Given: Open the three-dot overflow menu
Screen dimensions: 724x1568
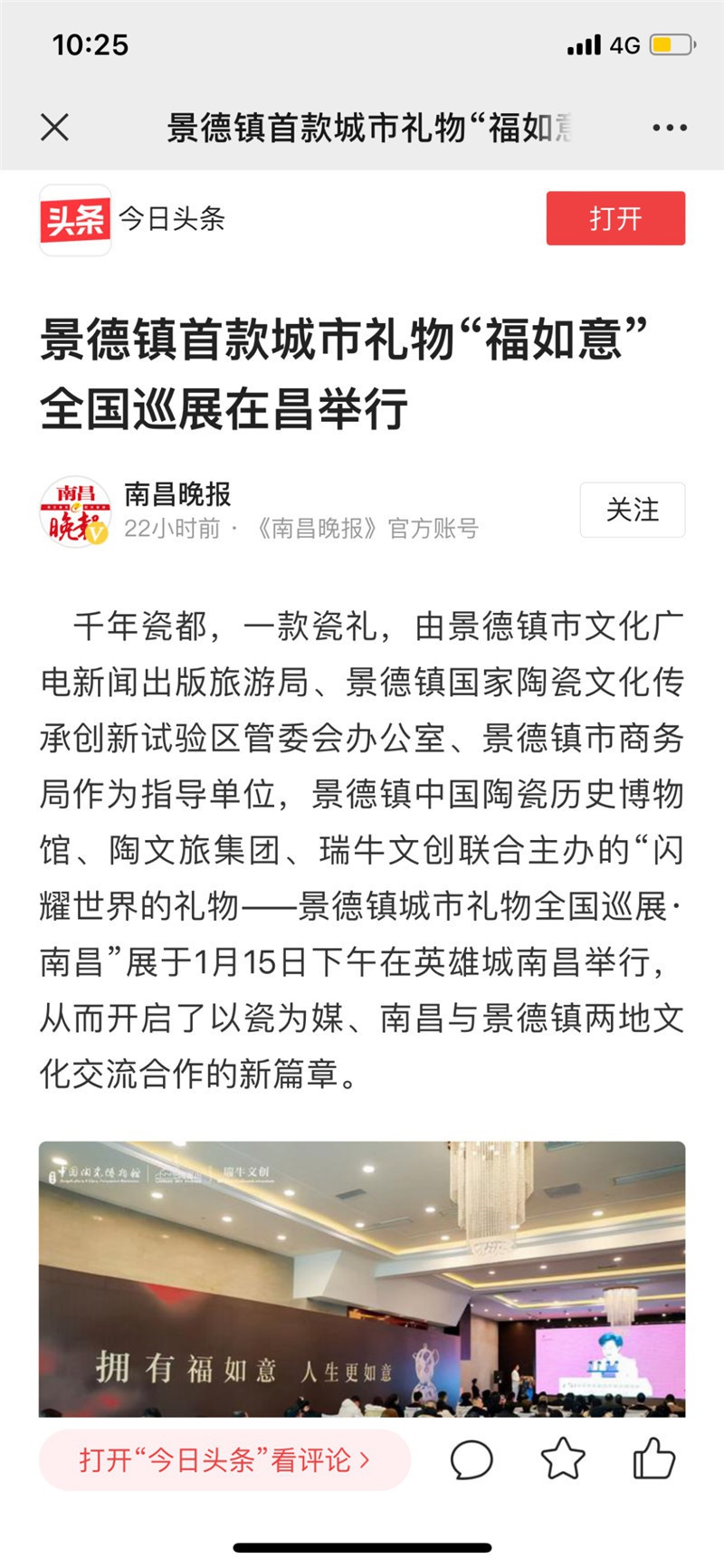Looking at the screenshot, I should point(669,128).
